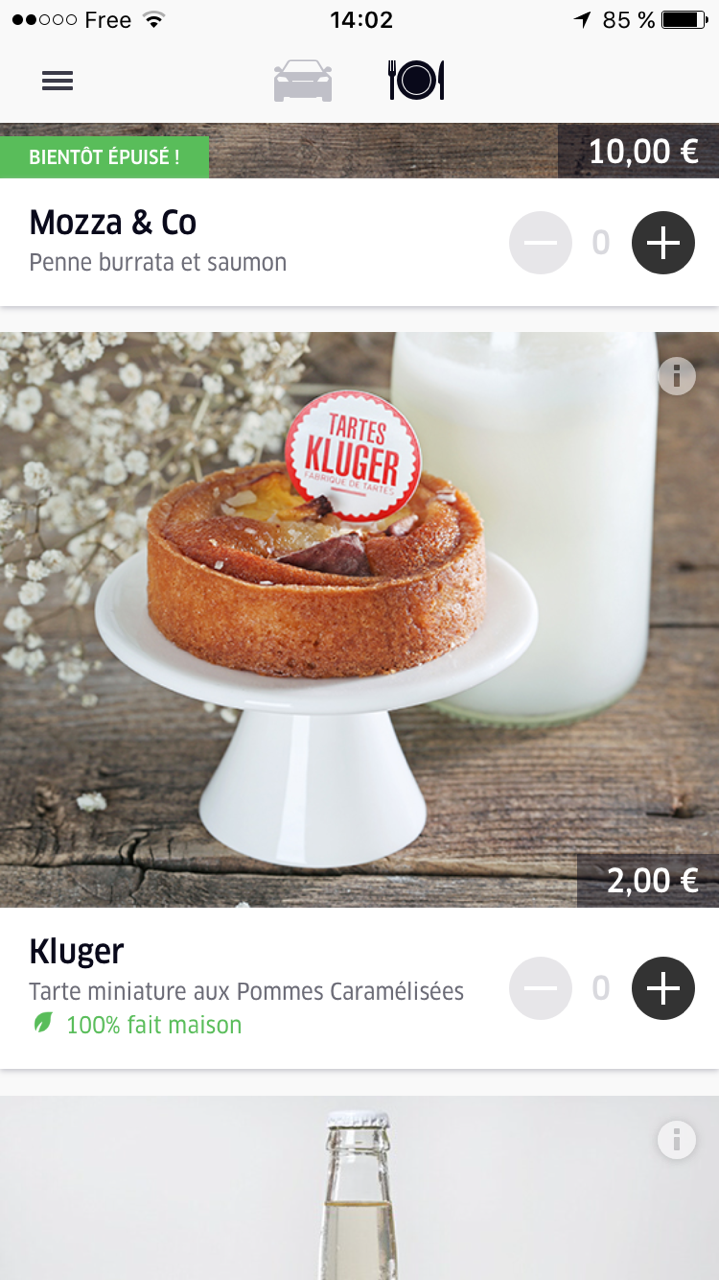Show info for the Kluger tart
This screenshot has height=1280, width=719.
(677, 376)
